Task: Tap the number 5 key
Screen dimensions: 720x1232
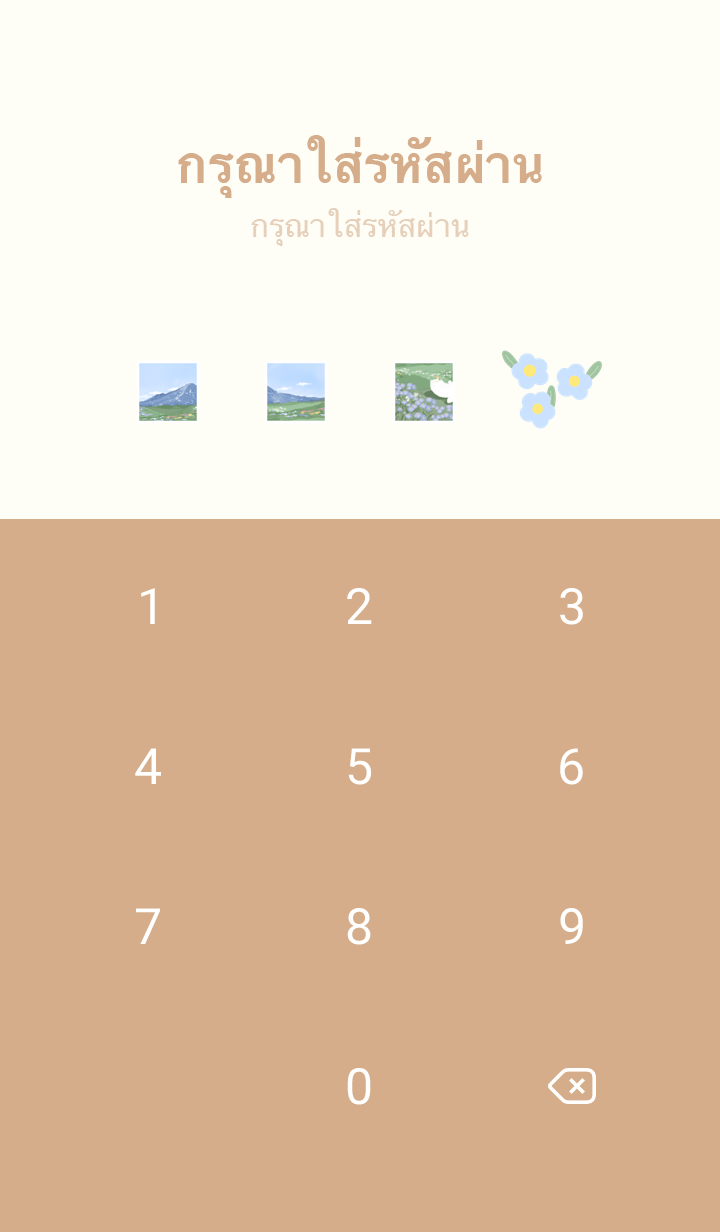Action: [x=359, y=767]
